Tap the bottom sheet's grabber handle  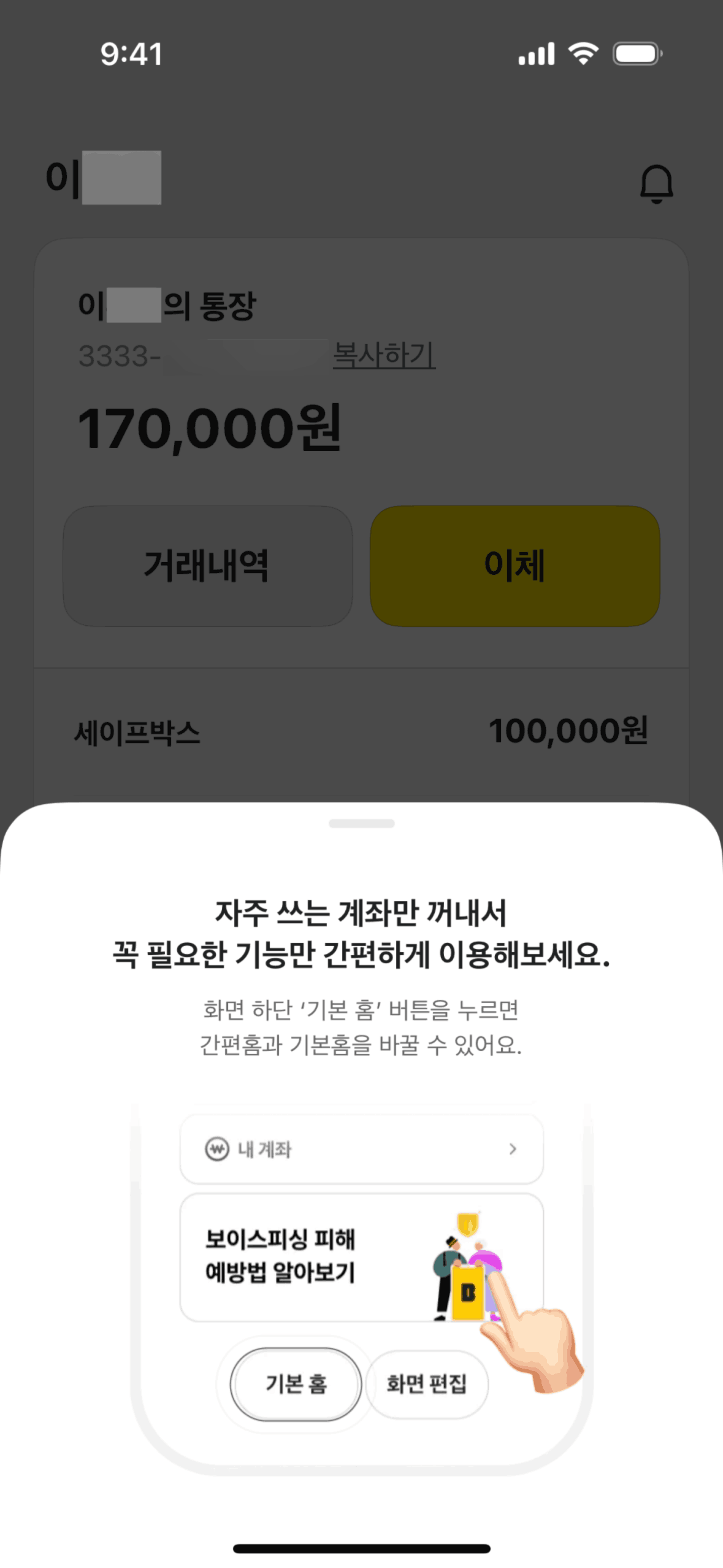361,823
